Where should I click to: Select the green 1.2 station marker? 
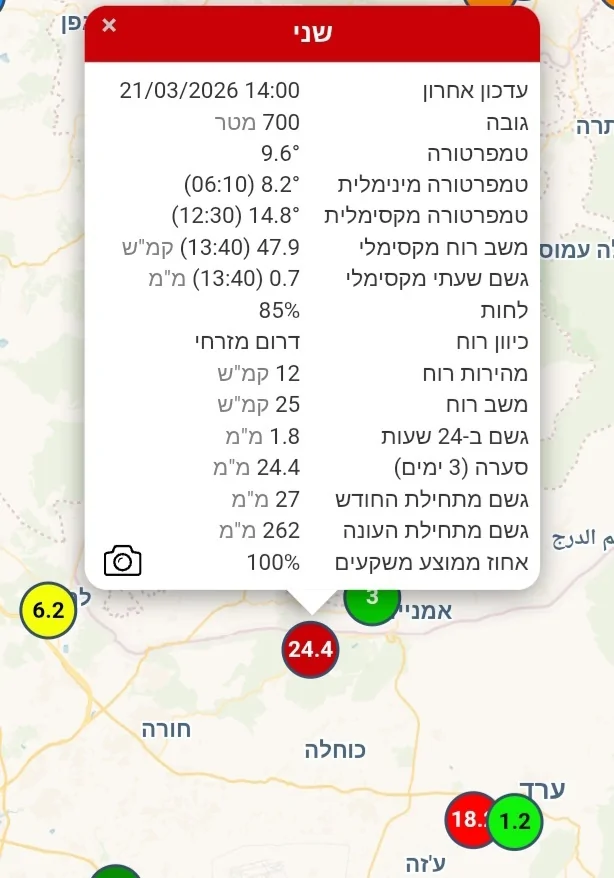[515, 823]
